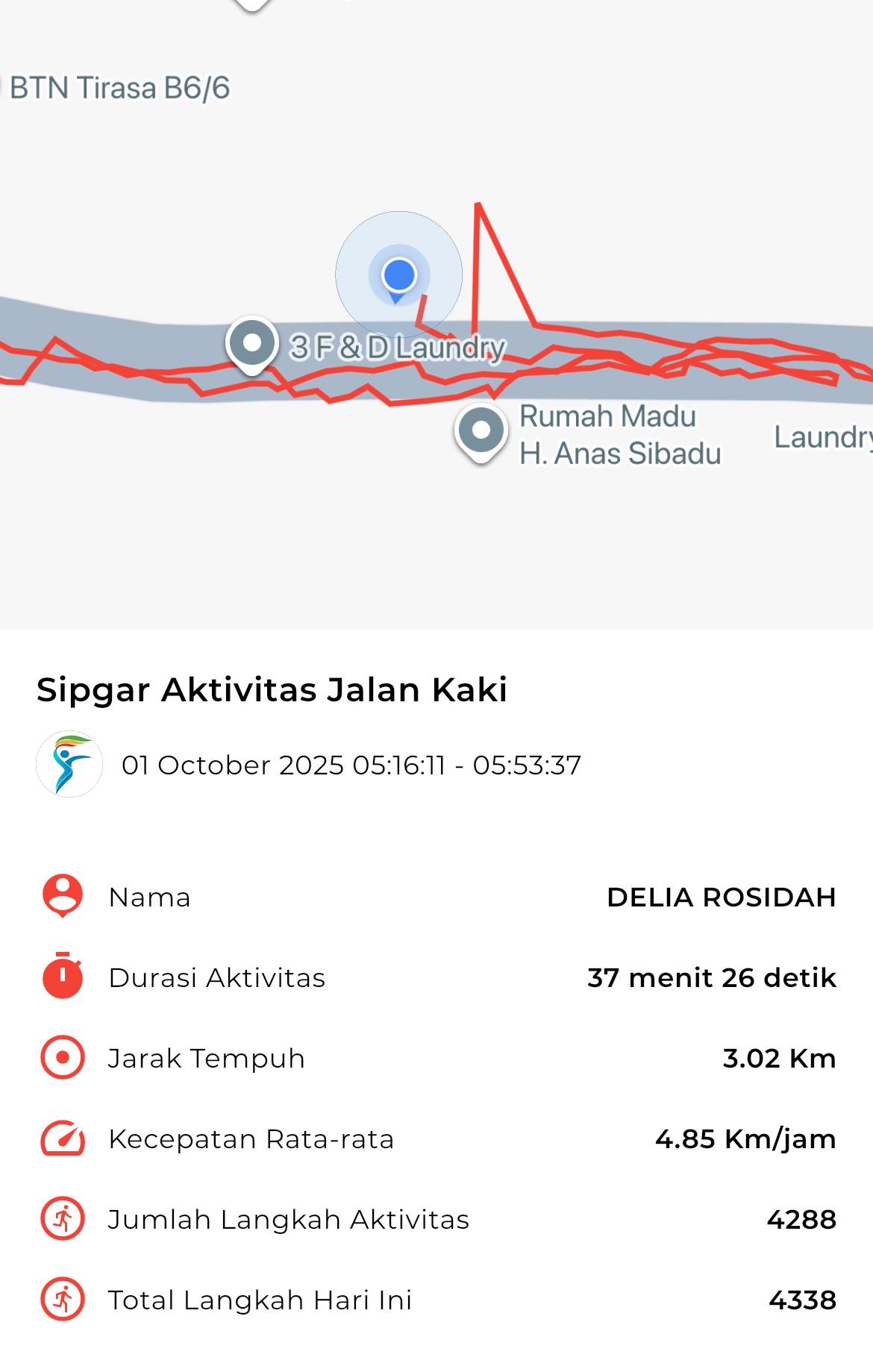Image resolution: width=873 pixels, height=1372 pixels.
Task: Tap the blue current location dot
Action: click(x=399, y=275)
